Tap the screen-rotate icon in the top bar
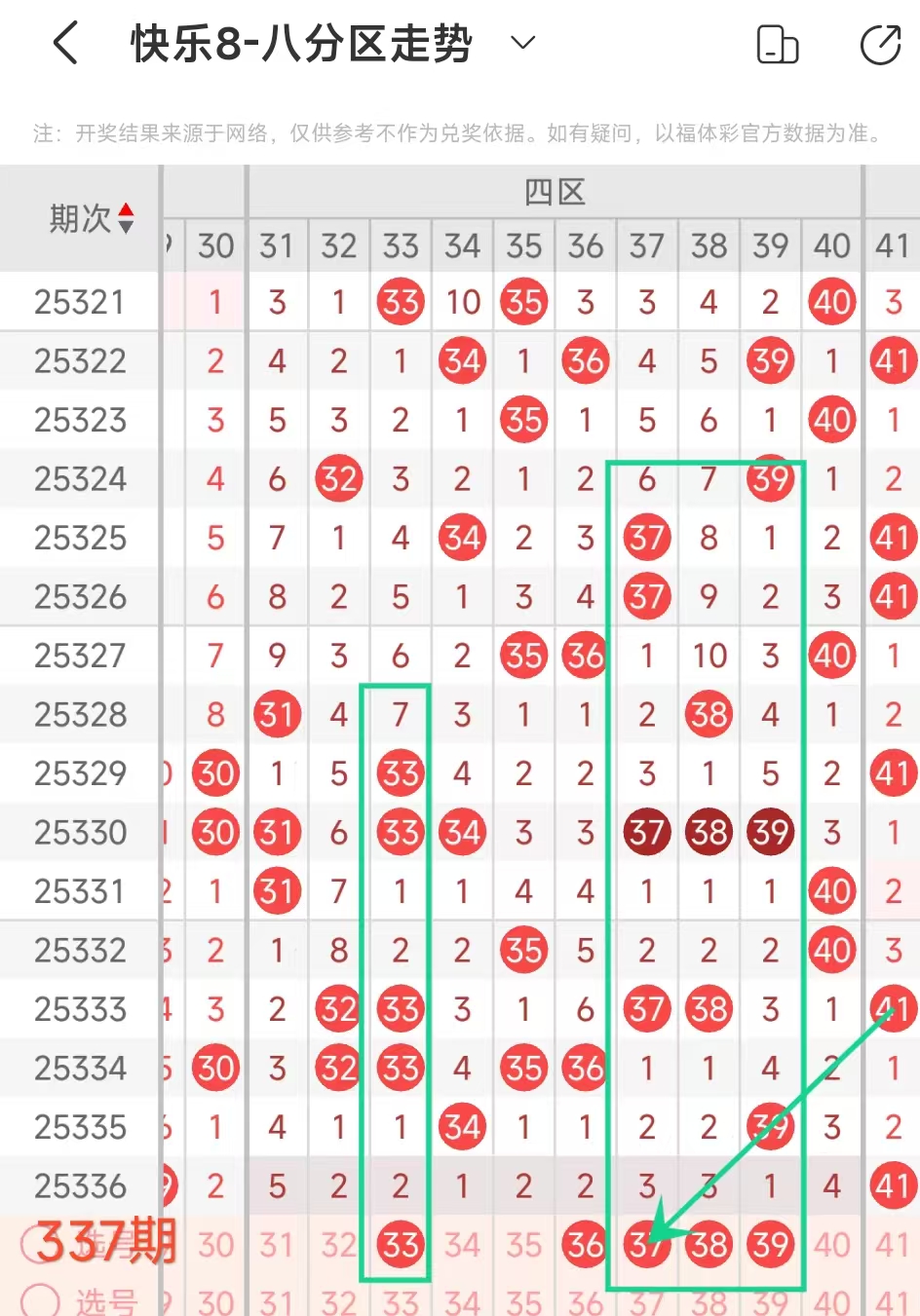 click(x=778, y=45)
